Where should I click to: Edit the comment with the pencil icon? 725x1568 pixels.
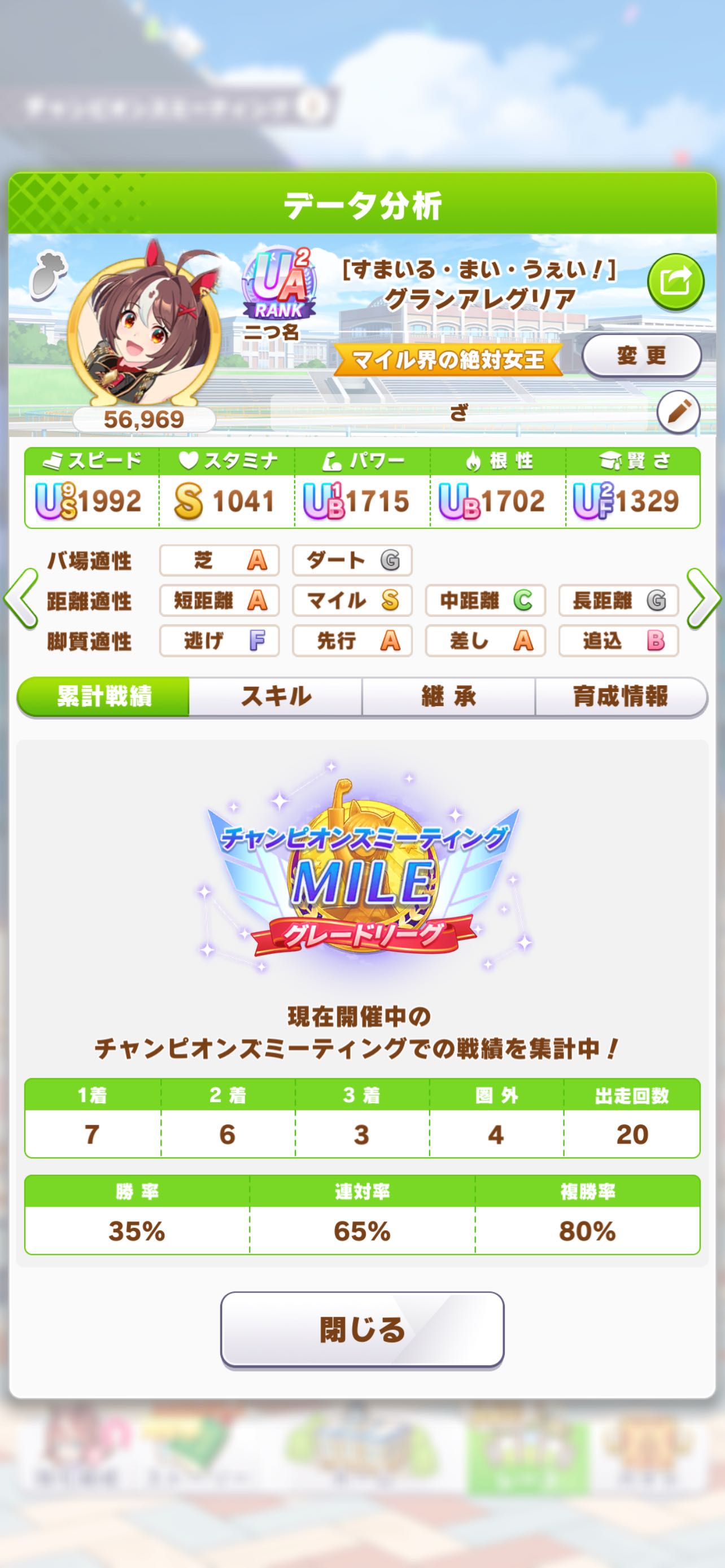(x=678, y=412)
